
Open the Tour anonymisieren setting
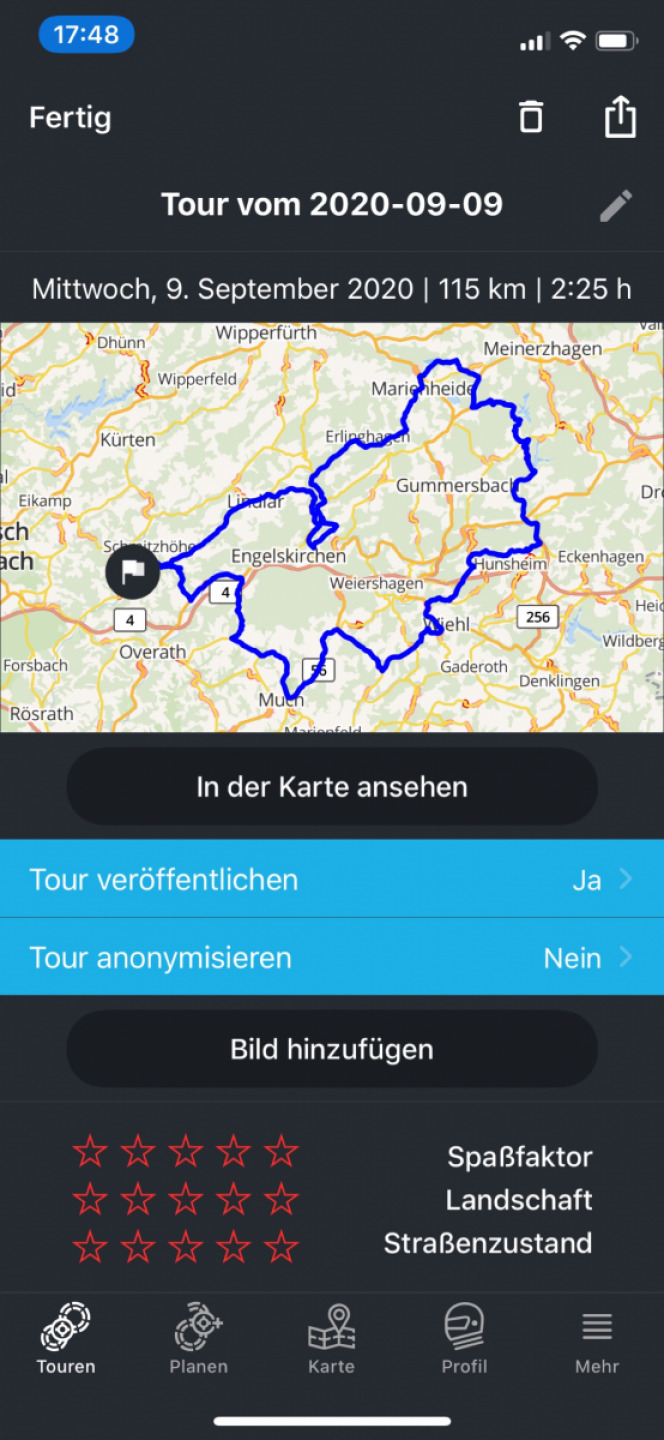pos(332,957)
